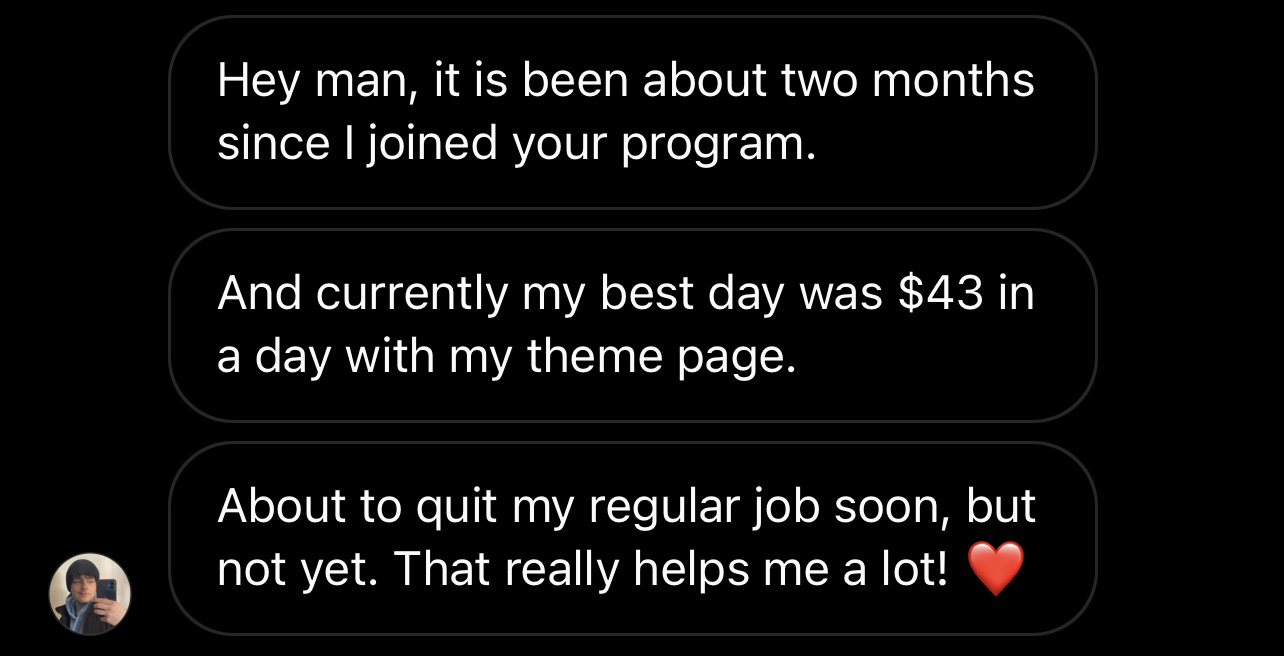Open the sender's profile picture avatar
Screen dimensions: 1284x656
click(90, 594)
